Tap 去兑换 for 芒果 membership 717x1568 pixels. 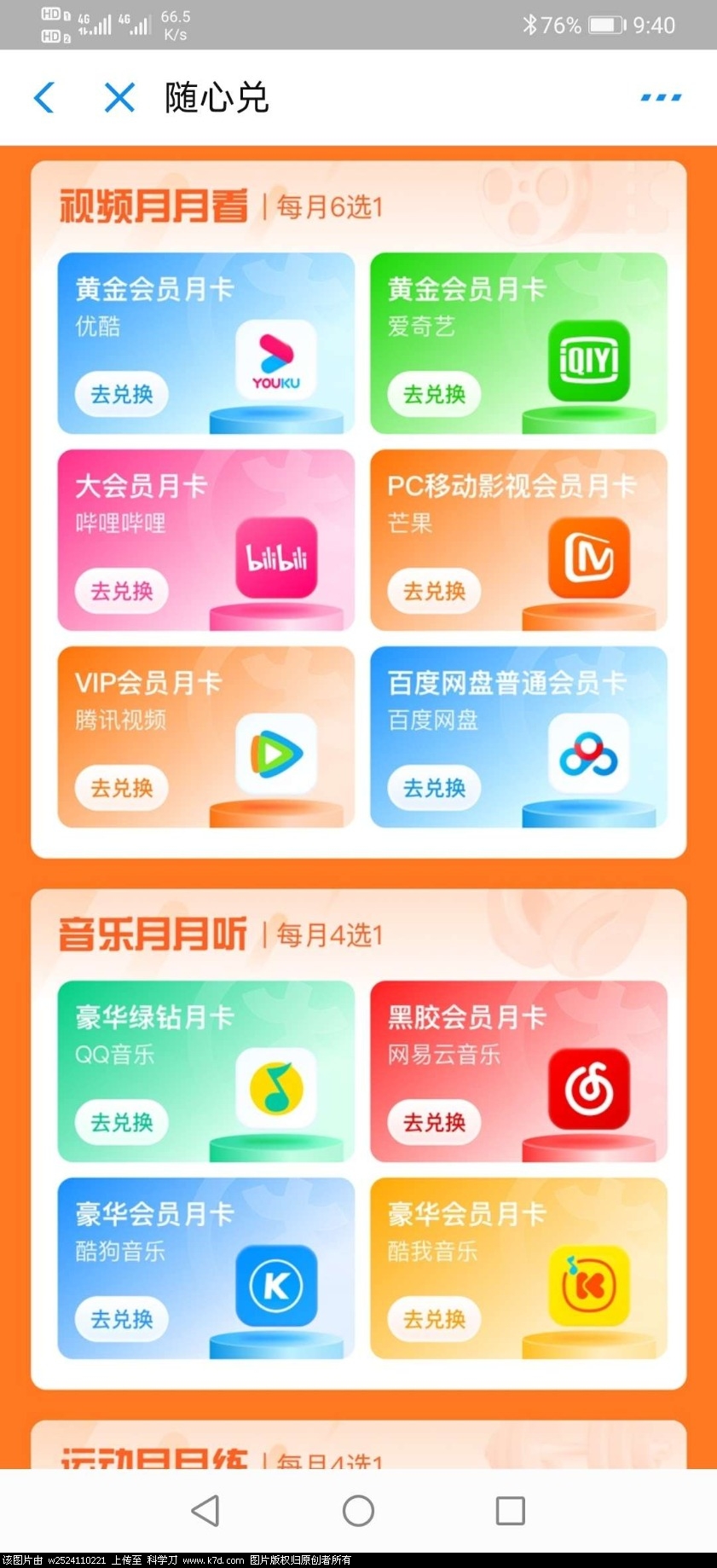tap(434, 591)
